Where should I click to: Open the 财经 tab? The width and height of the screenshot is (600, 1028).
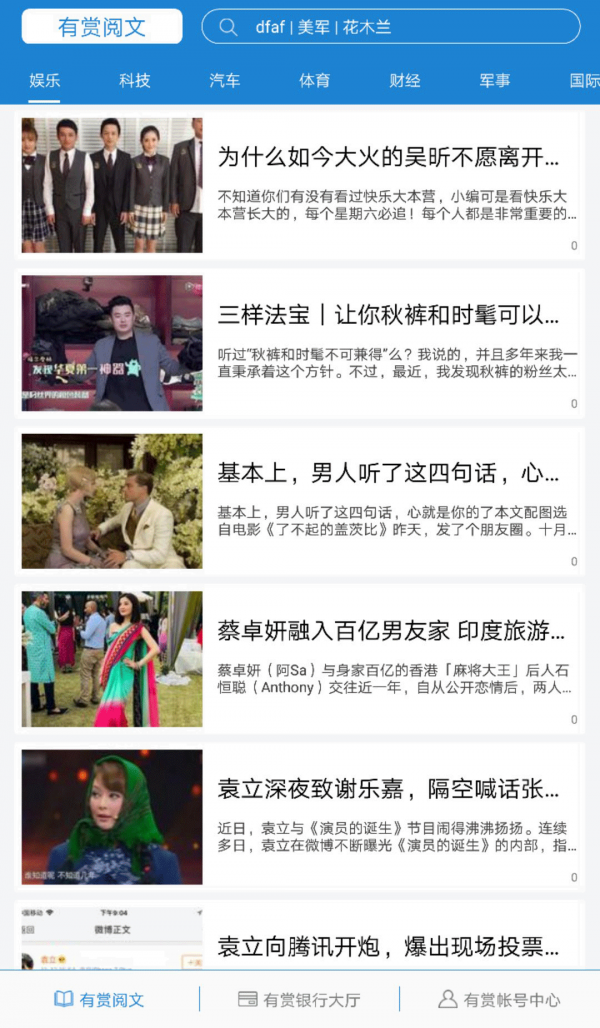[x=405, y=81]
